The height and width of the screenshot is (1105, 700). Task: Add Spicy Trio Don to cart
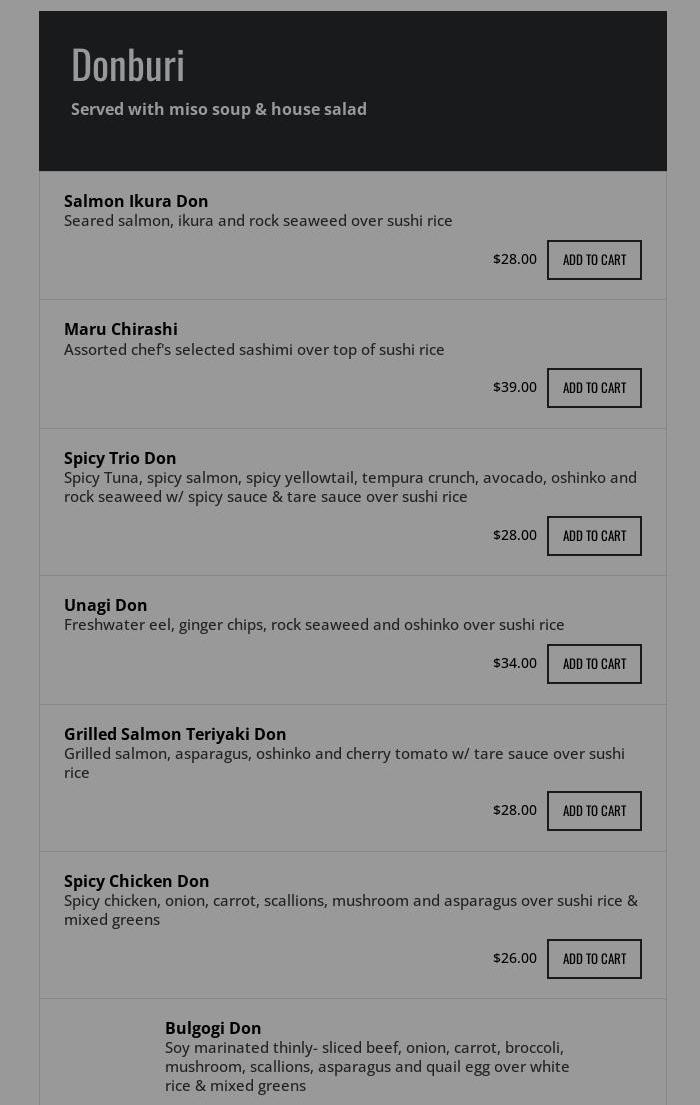coord(594,536)
